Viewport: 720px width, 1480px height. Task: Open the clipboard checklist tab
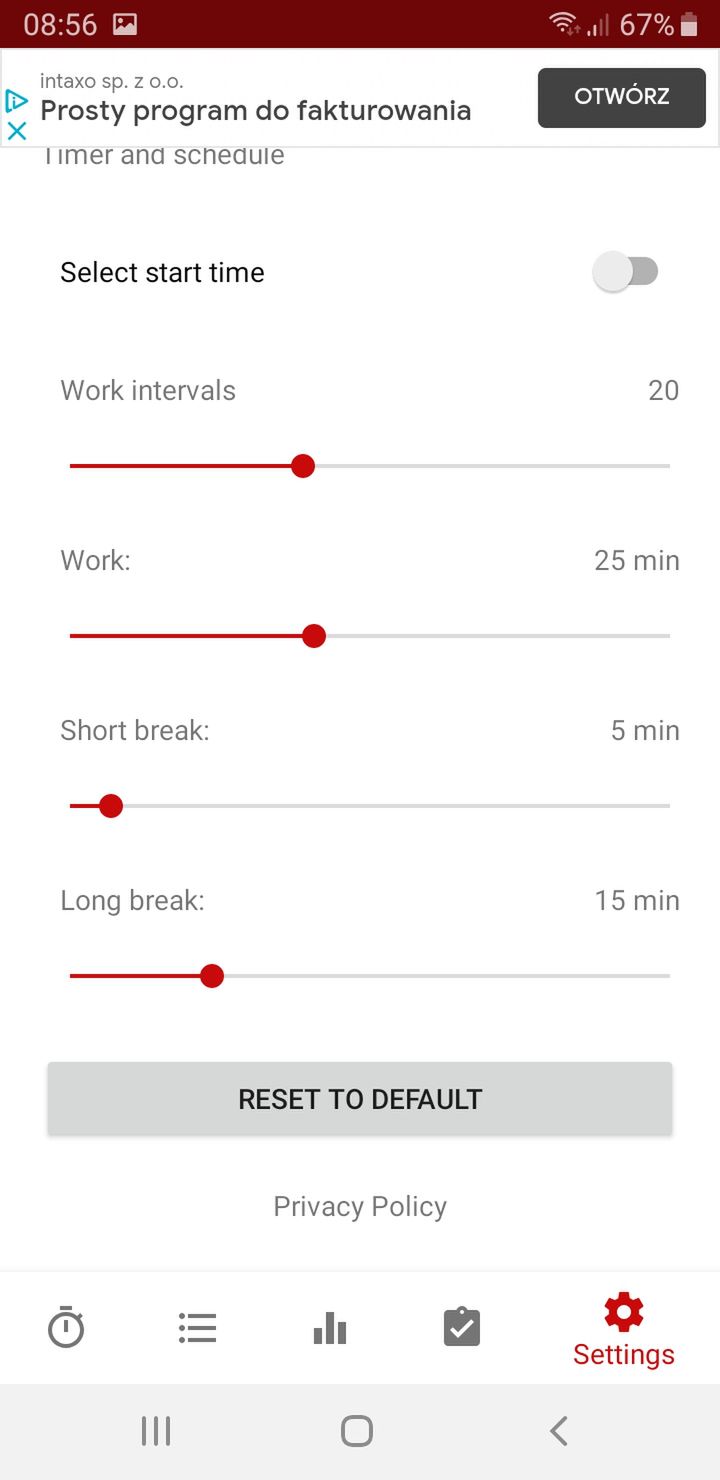[x=462, y=1327]
